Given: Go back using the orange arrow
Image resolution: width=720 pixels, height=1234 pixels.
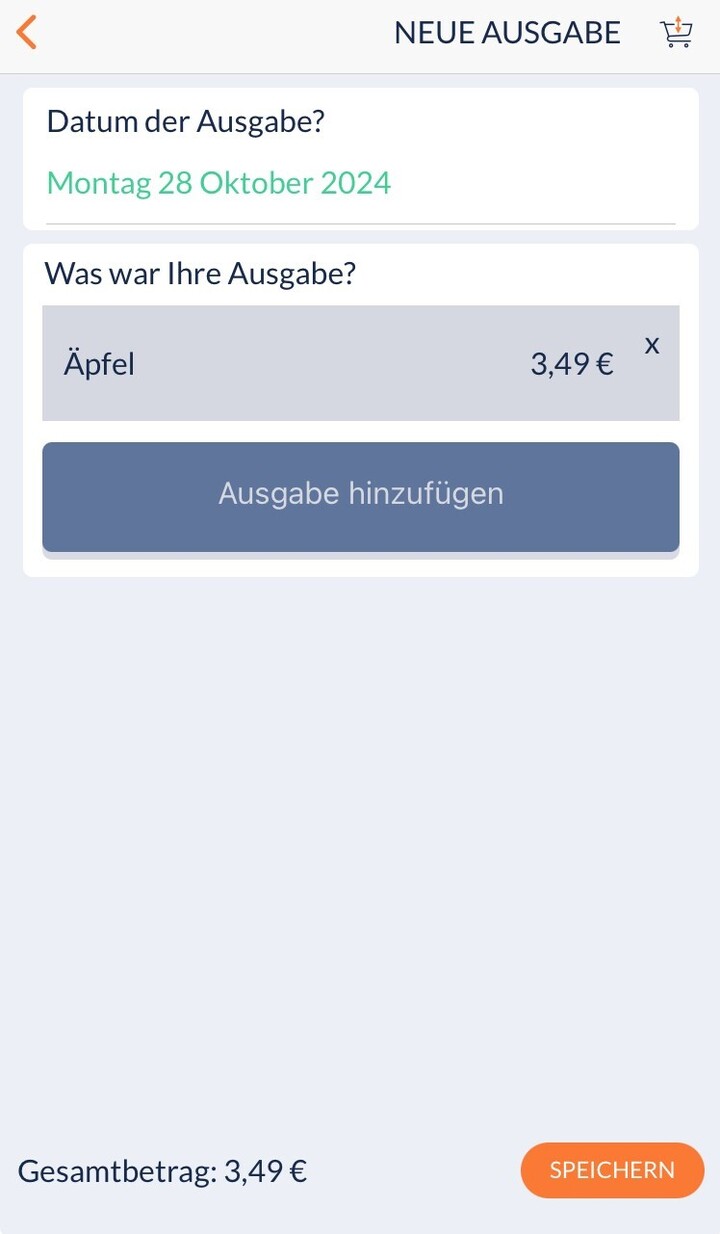Looking at the screenshot, I should 27,32.
